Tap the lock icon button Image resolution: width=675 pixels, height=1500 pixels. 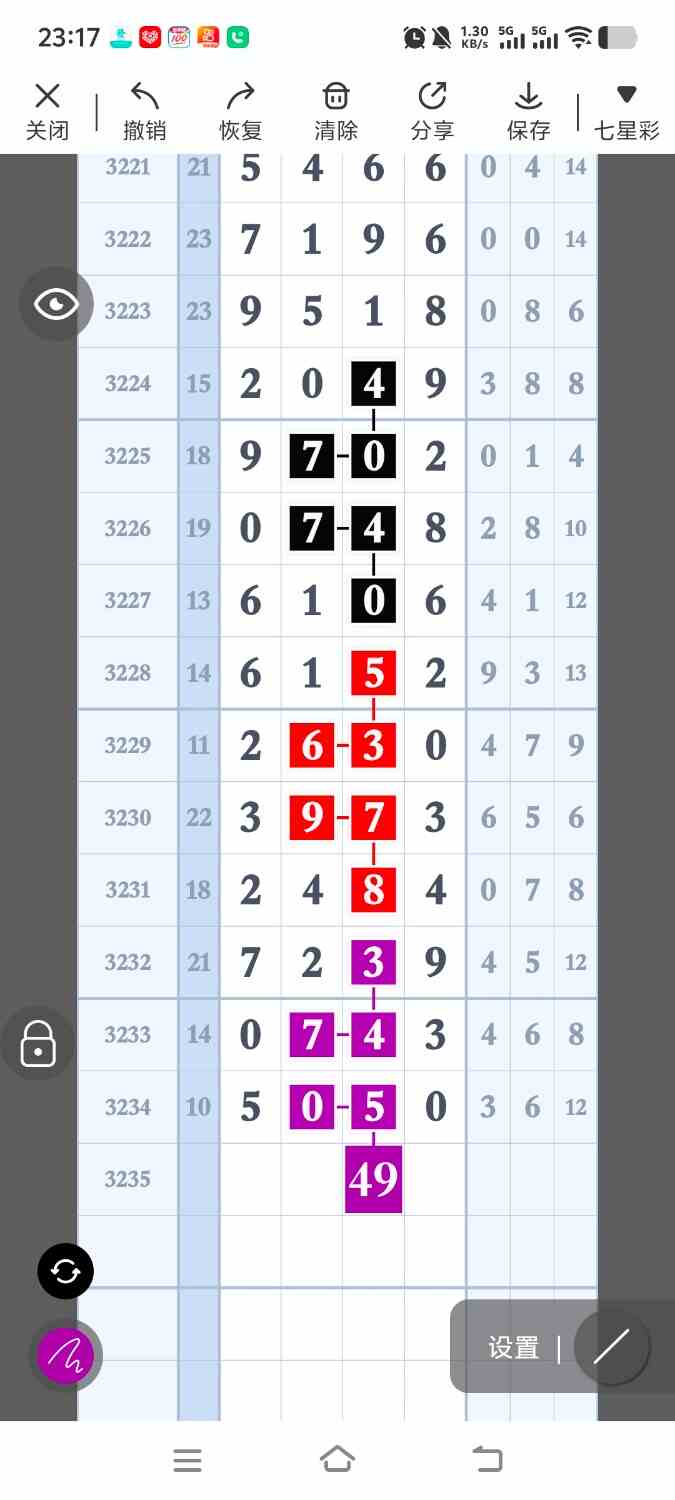(x=38, y=1043)
